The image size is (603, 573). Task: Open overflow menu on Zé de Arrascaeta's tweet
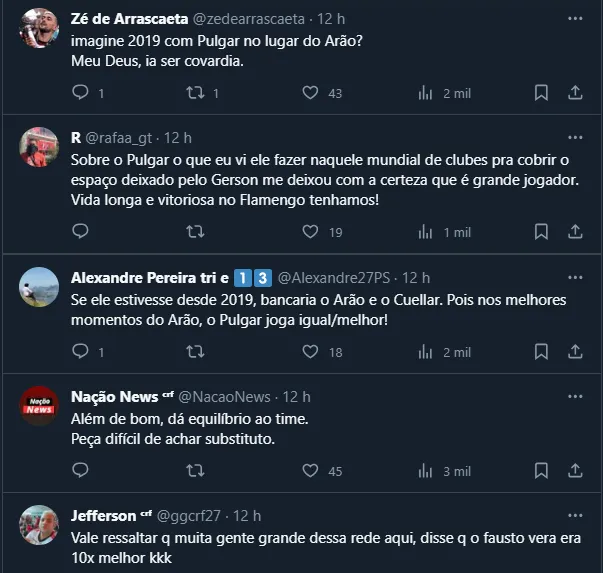(575, 19)
